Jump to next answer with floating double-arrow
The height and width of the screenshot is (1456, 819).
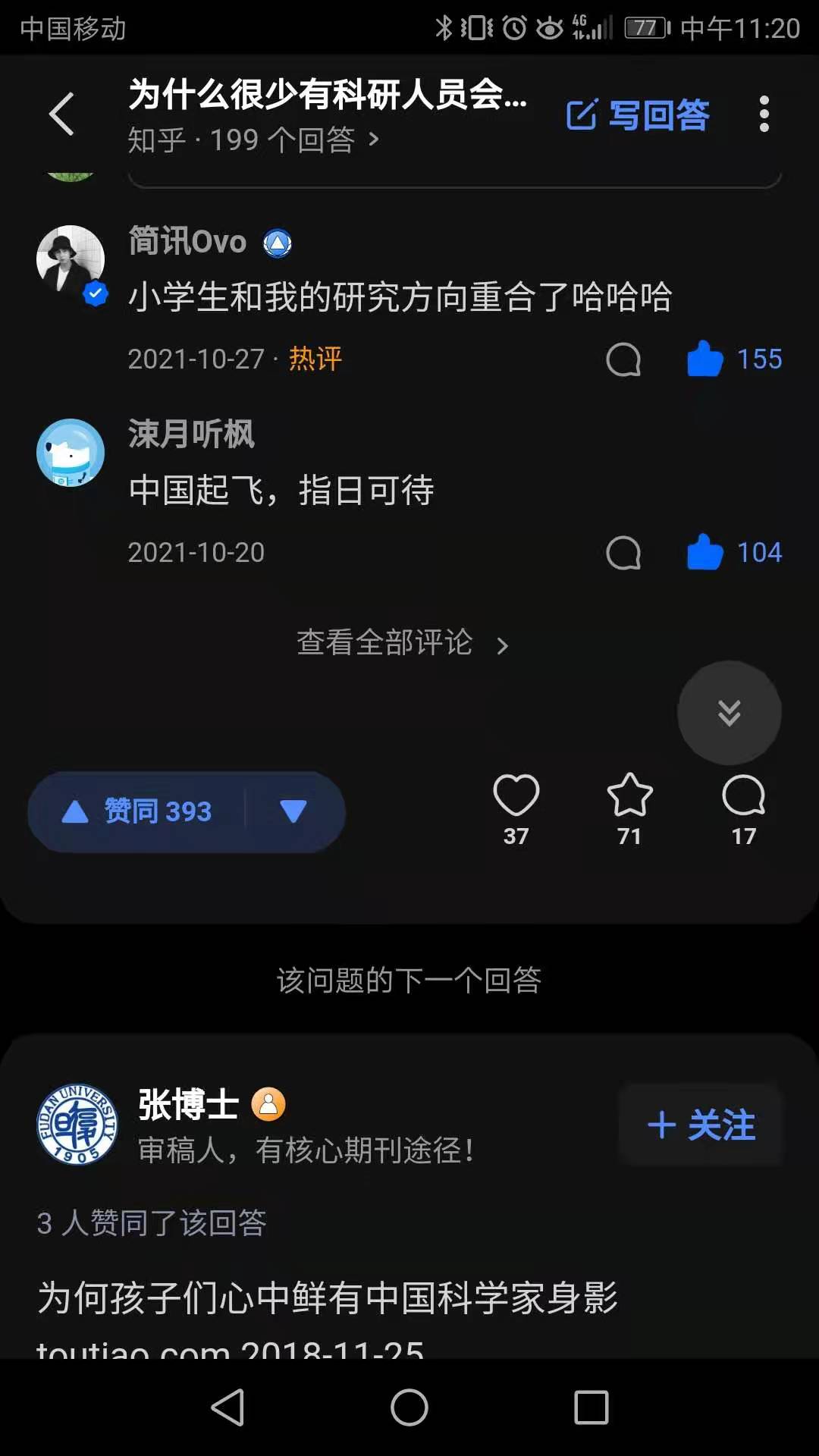click(729, 713)
